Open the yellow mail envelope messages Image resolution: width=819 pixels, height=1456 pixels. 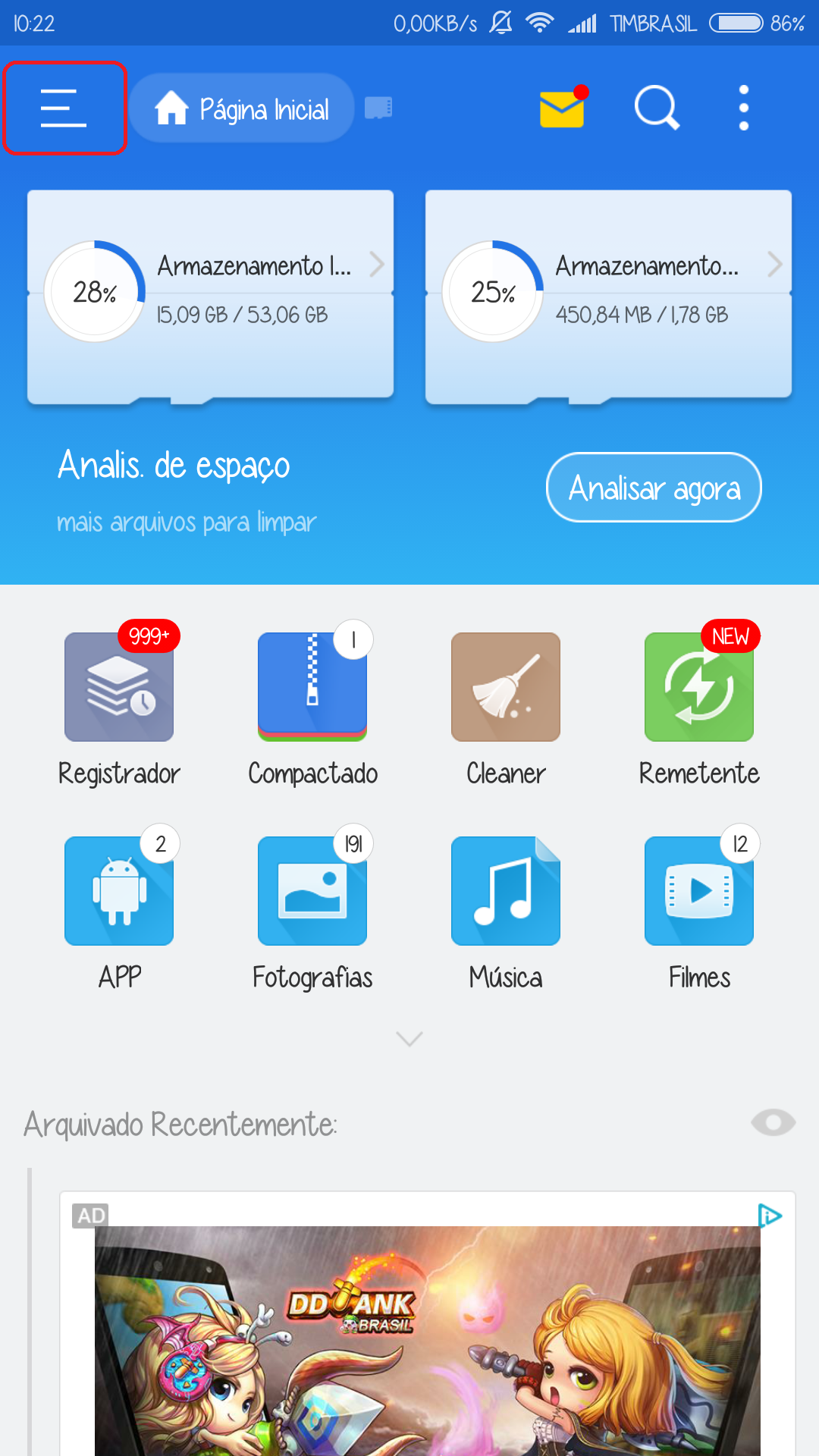click(562, 108)
